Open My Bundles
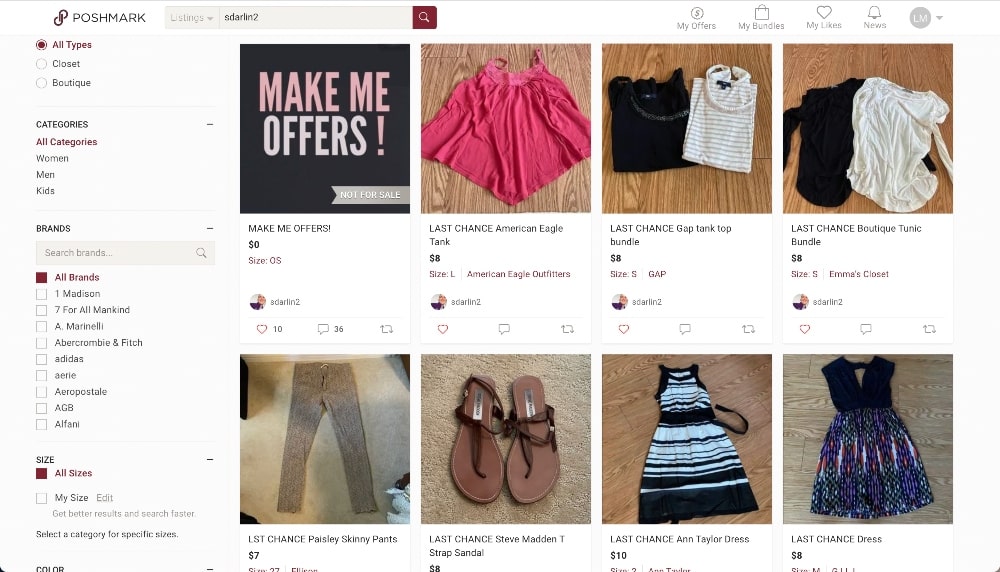Viewport: 1000px width, 572px height. (761, 17)
